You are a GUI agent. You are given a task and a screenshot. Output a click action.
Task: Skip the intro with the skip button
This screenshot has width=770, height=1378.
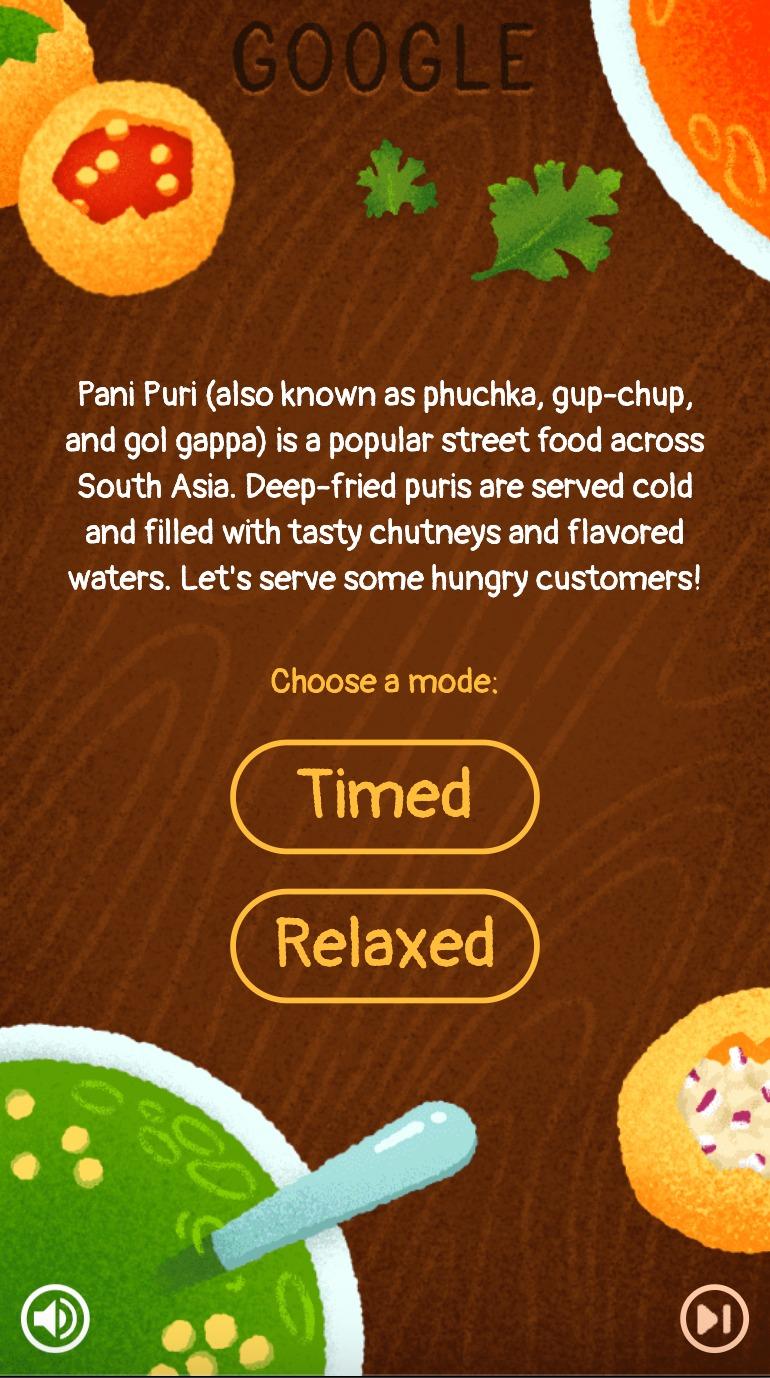[716, 1318]
